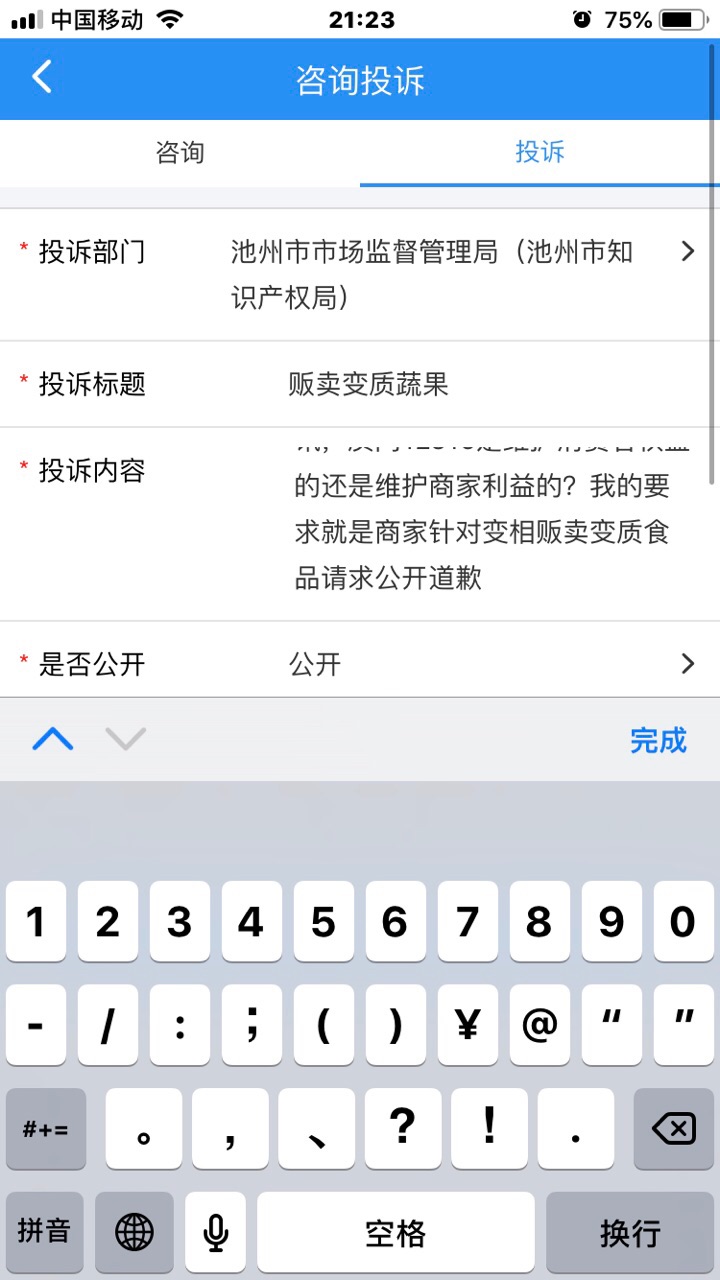
Task: Open more symbols with the #+= key
Action: click(45, 1129)
